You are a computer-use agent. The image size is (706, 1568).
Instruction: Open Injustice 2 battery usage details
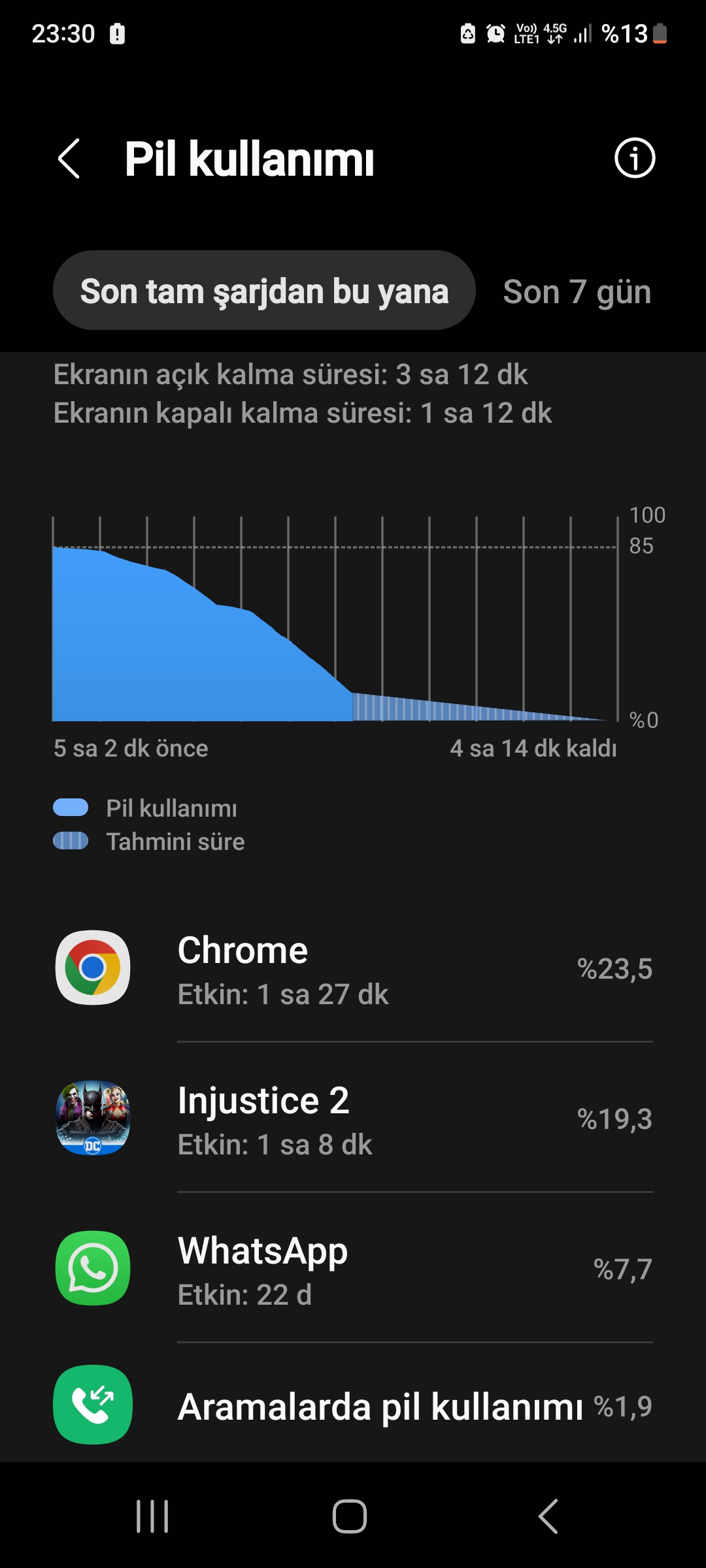pyautogui.click(x=353, y=1119)
